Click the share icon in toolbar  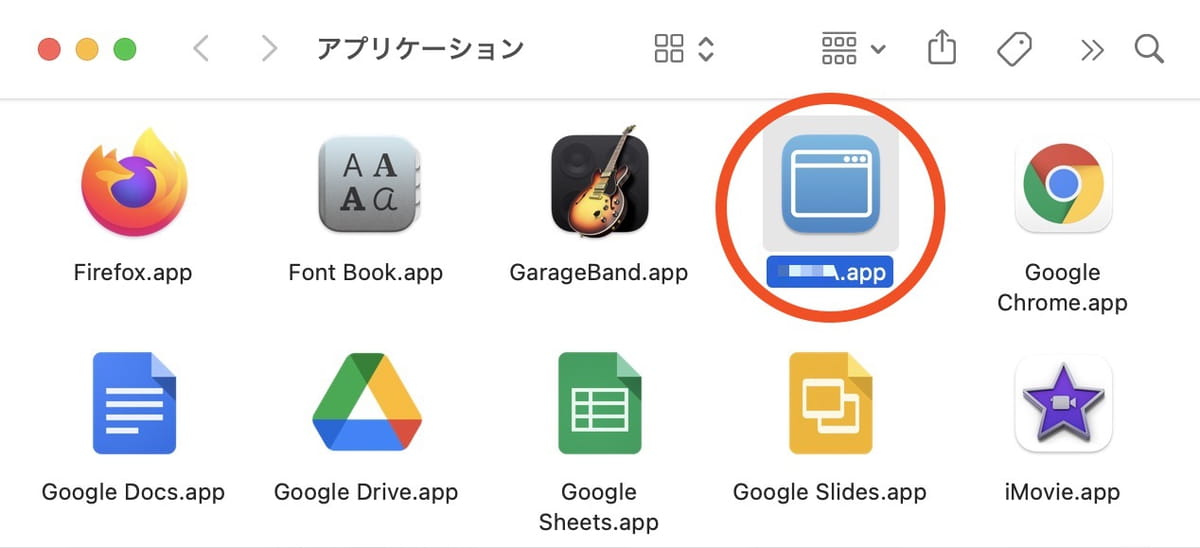(942, 48)
